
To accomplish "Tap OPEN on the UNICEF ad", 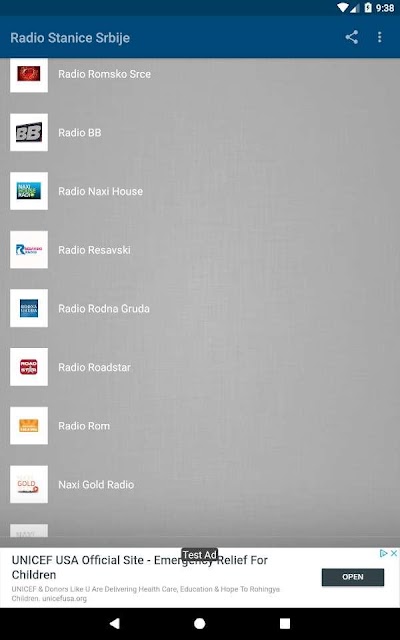I will pos(353,577).
